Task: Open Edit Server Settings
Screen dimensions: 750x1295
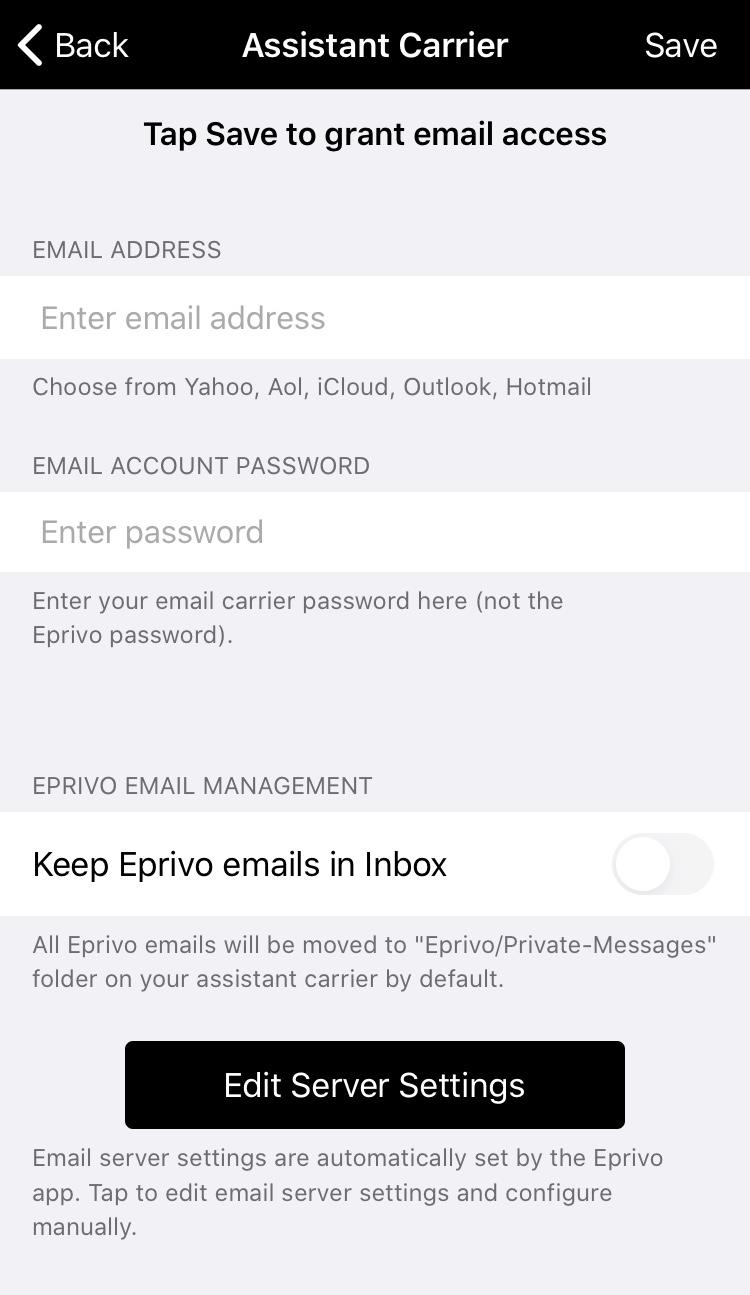Action: tap(375, 1085)
